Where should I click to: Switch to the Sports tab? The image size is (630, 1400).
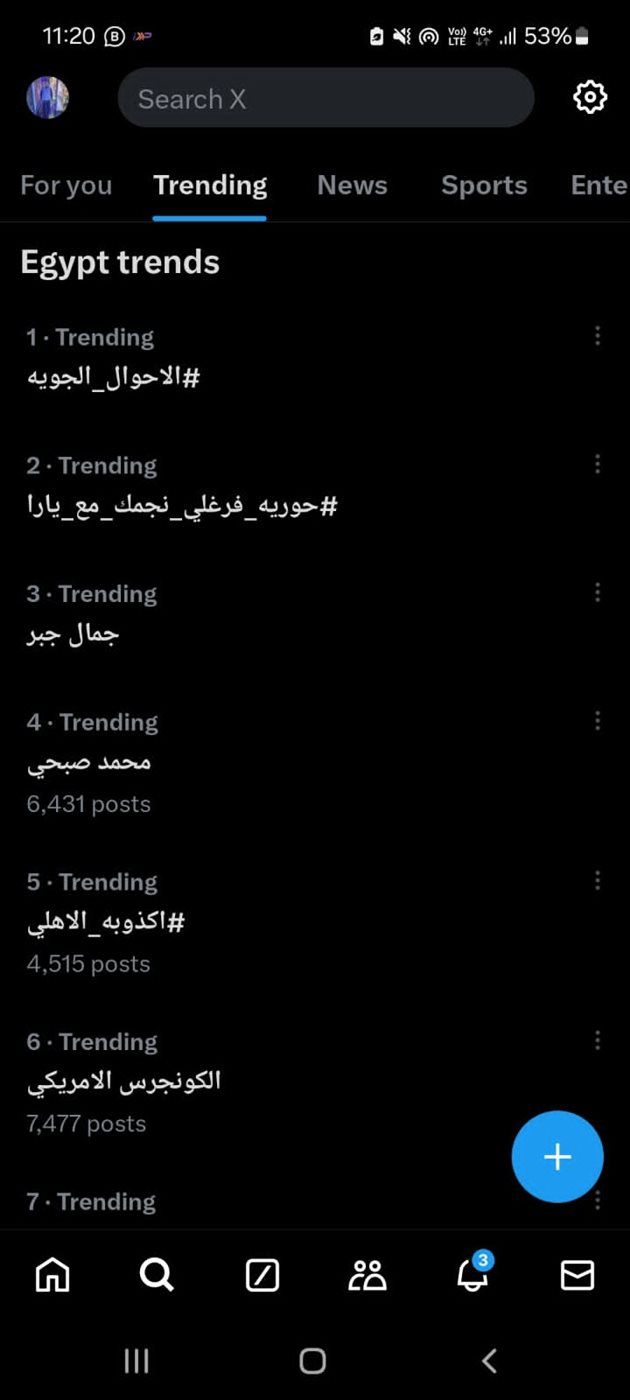pyautogui.click(x=484, y=185)
